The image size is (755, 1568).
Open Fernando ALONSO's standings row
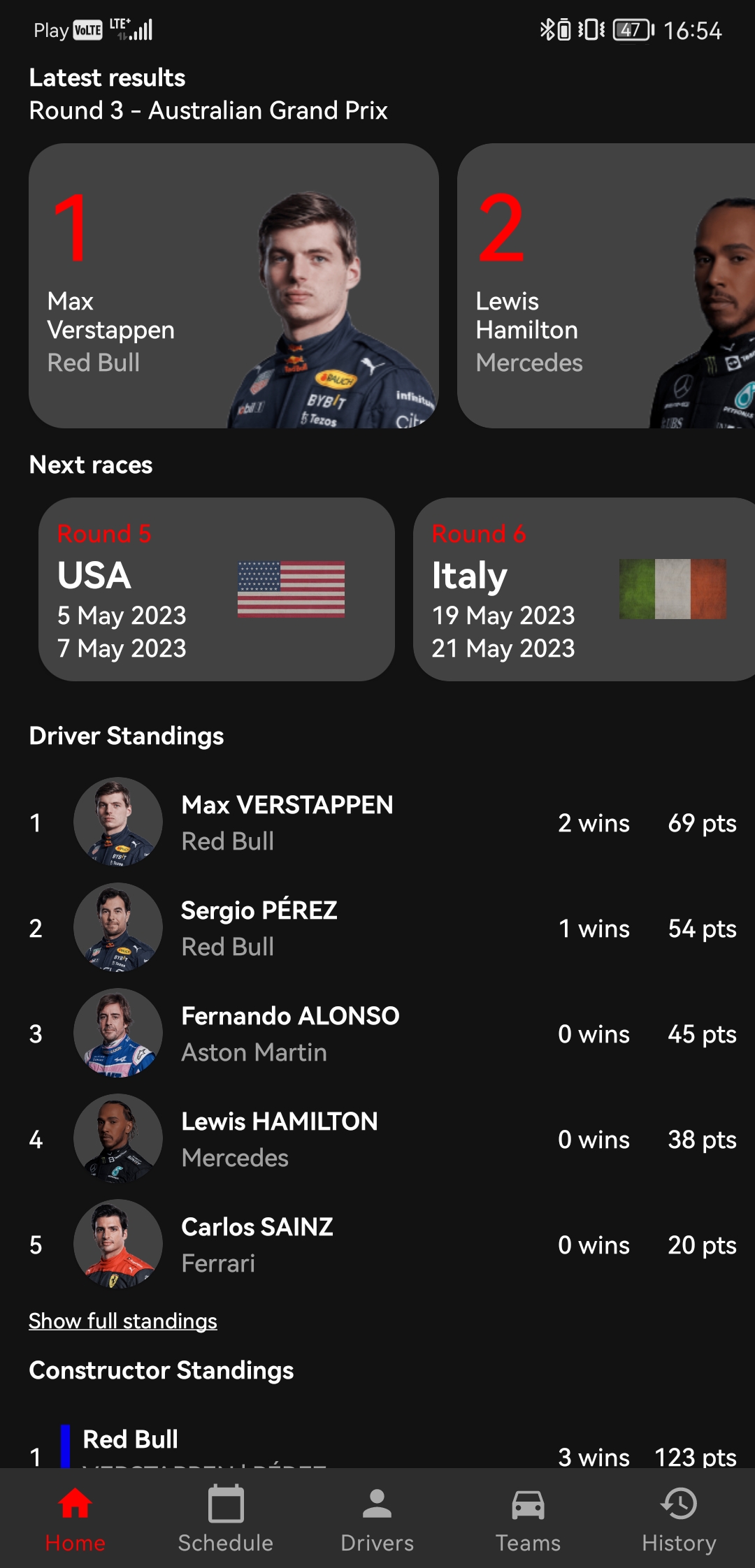[377, 1033]
